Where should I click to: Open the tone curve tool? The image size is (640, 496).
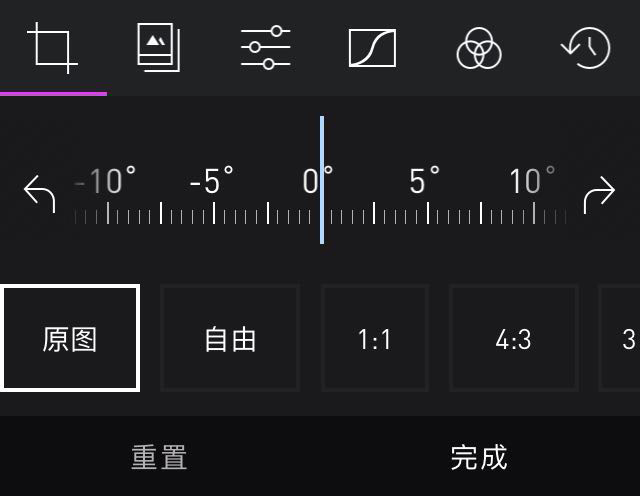(372, 48)
